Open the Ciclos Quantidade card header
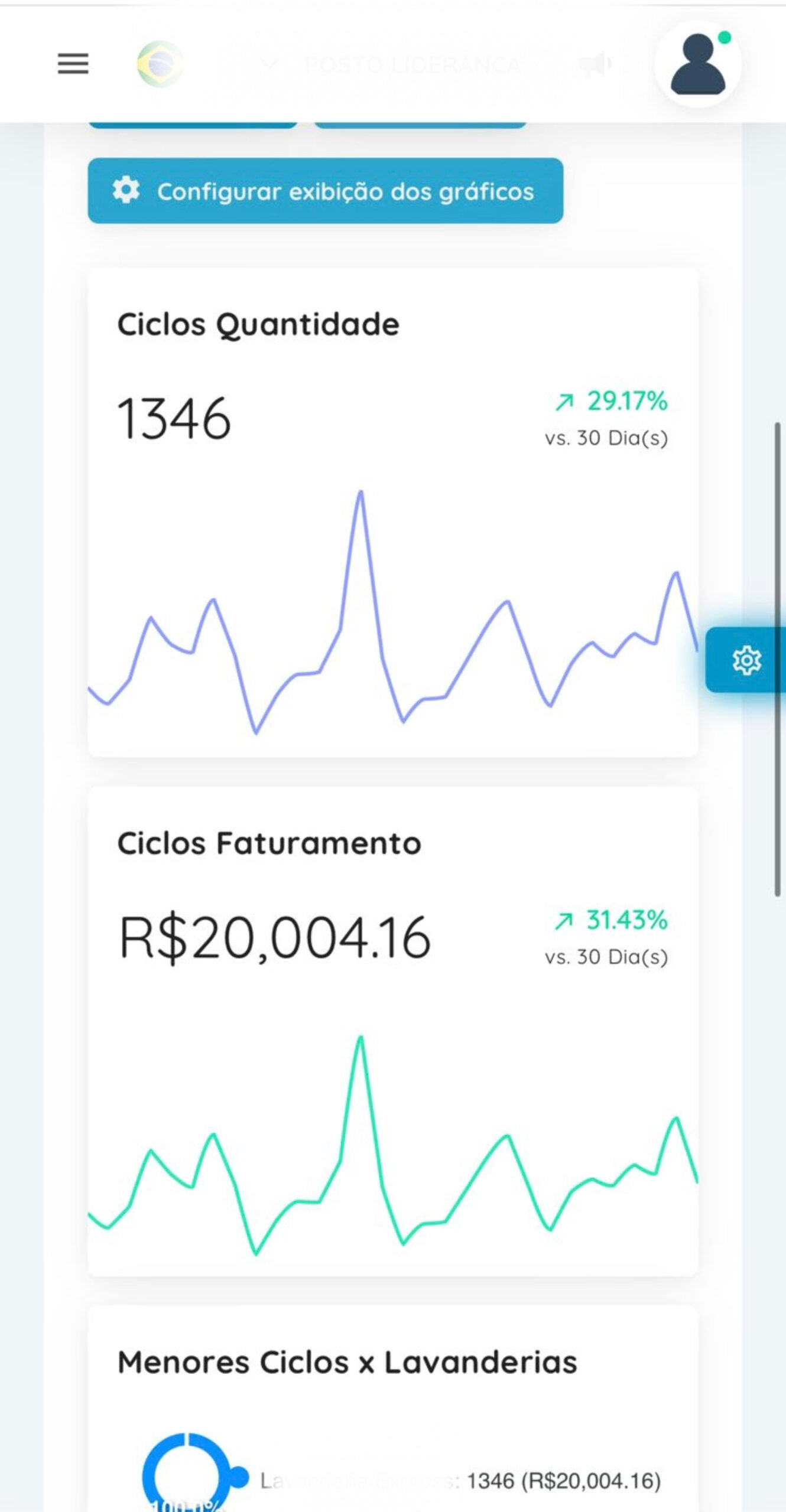 click(258, 323)
